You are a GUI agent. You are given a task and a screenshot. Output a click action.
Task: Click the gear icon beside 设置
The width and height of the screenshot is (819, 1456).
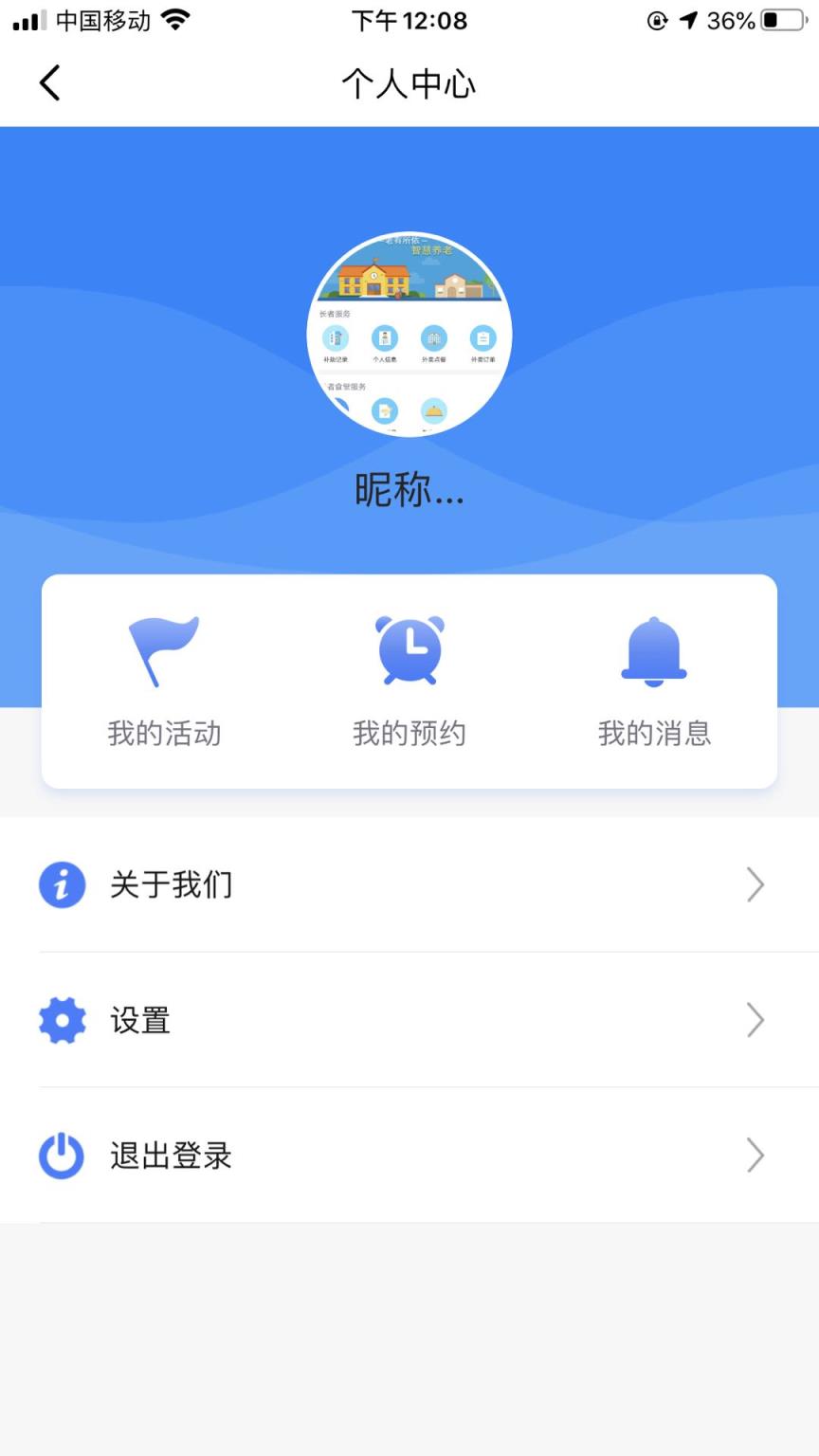point(62,1021)
